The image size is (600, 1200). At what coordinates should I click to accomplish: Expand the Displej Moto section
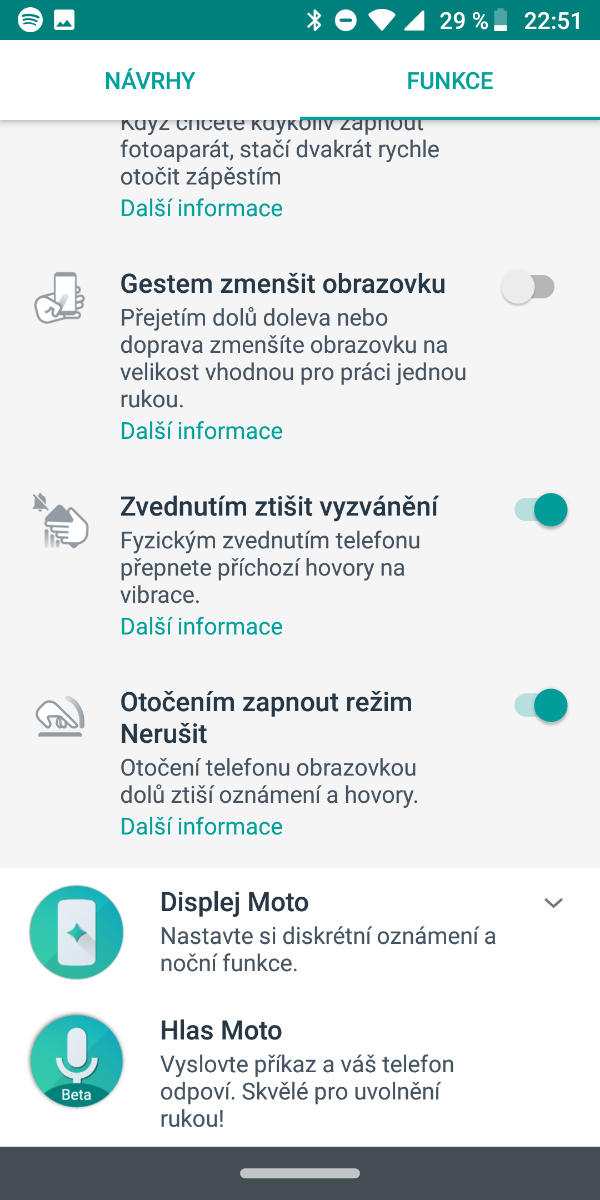[553, 903]
